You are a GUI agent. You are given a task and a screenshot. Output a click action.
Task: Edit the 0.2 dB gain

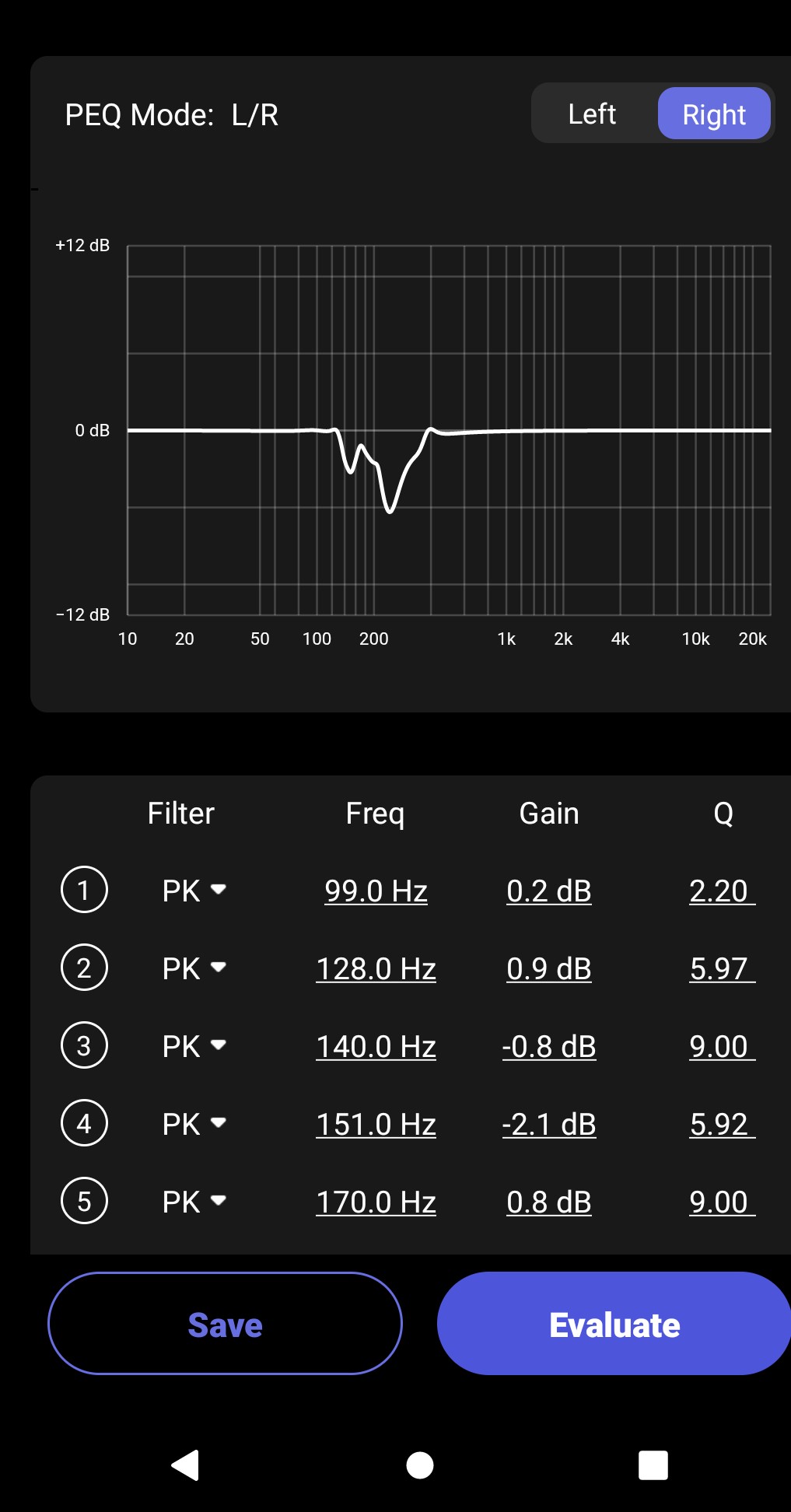(549, 891)
